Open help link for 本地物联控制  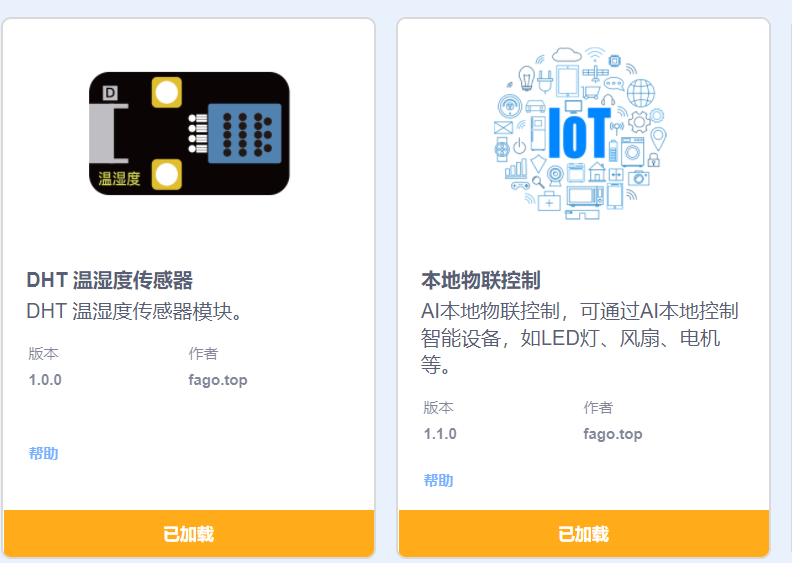tap(438, 481)
